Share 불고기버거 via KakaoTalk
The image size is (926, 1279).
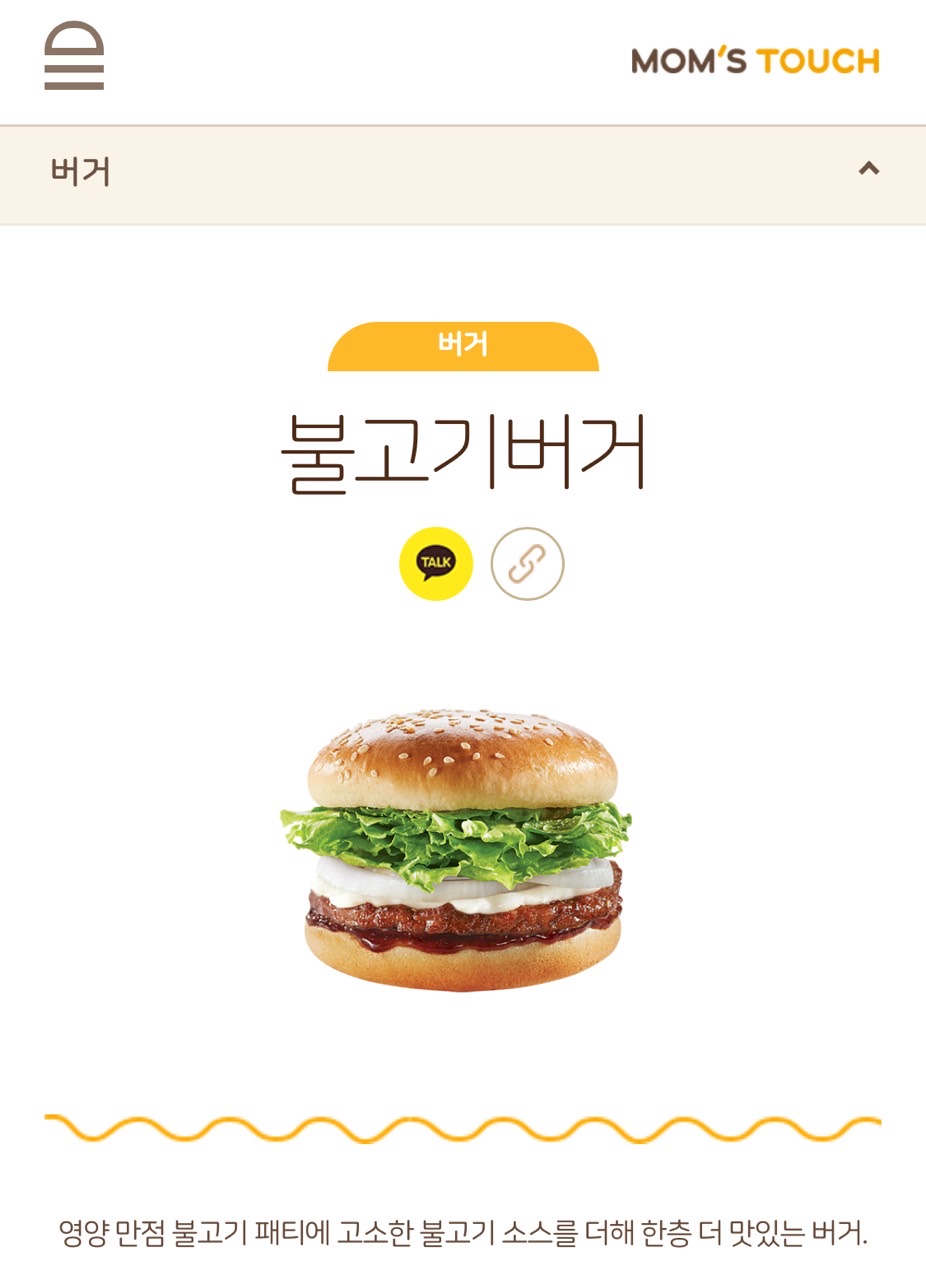[436, 564]
